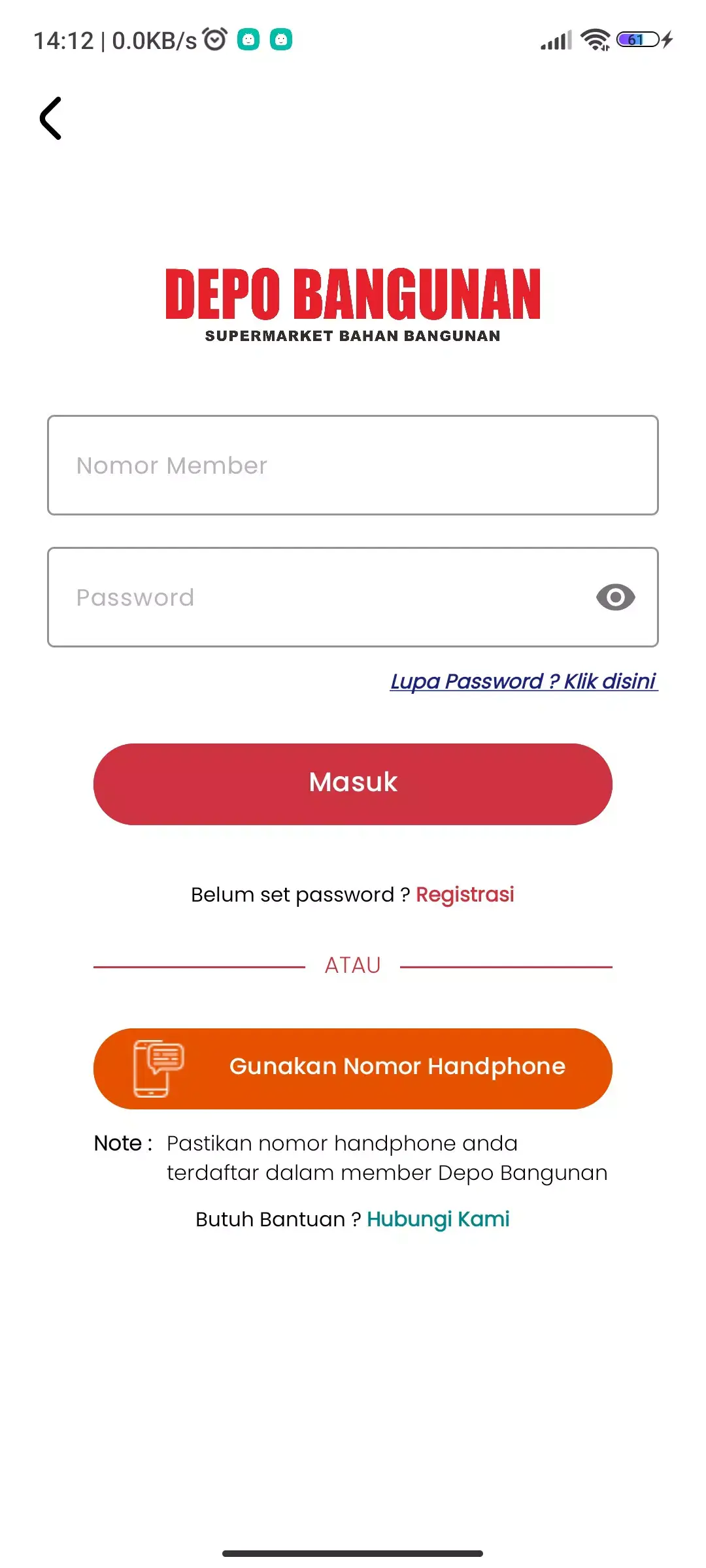Open Hubungi Kami for help
706x1568 pixels.
(438, 1219)
